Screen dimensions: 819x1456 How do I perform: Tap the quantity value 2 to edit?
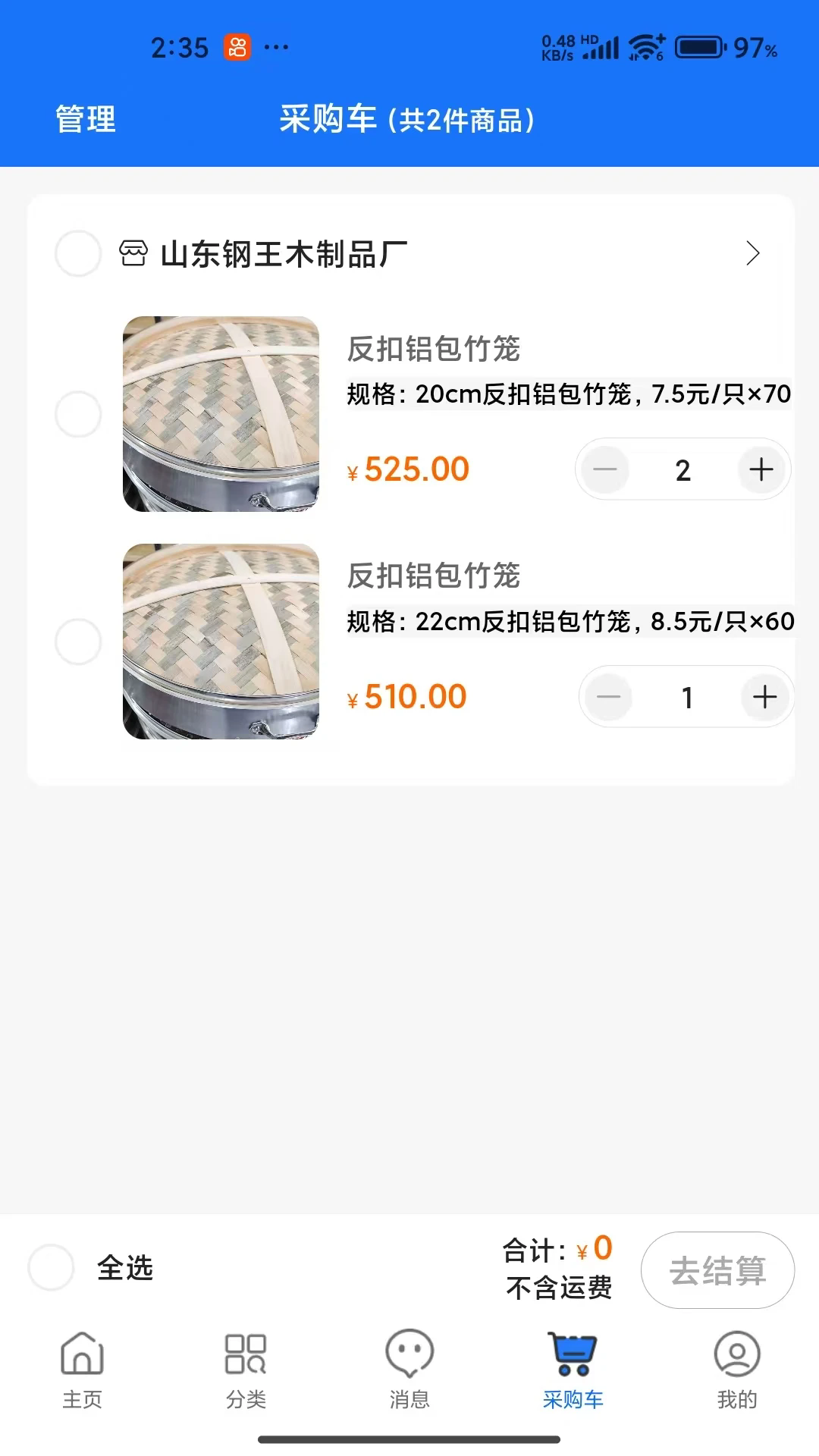682,470
